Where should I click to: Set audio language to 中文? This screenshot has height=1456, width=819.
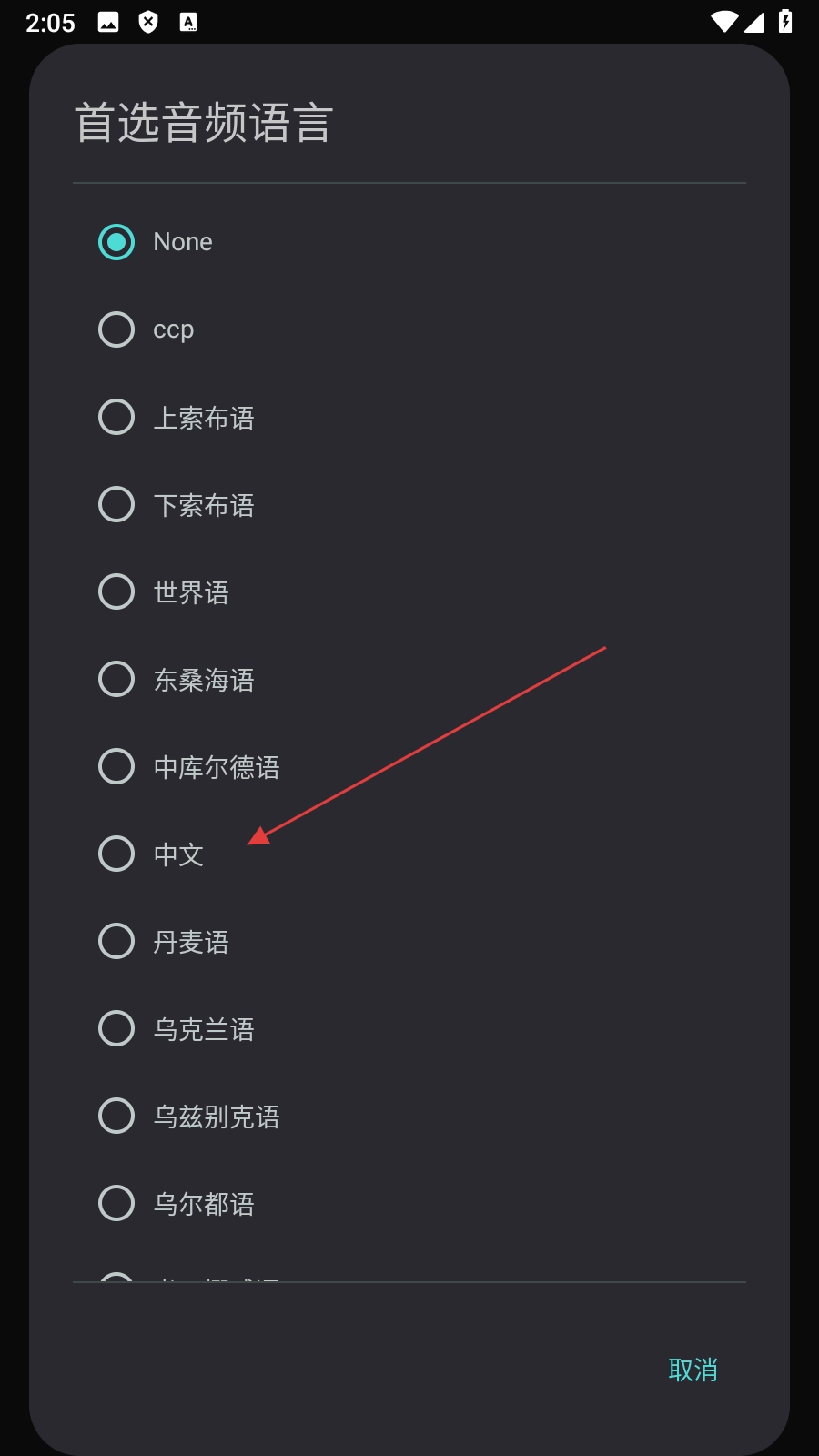coord(409,854)
